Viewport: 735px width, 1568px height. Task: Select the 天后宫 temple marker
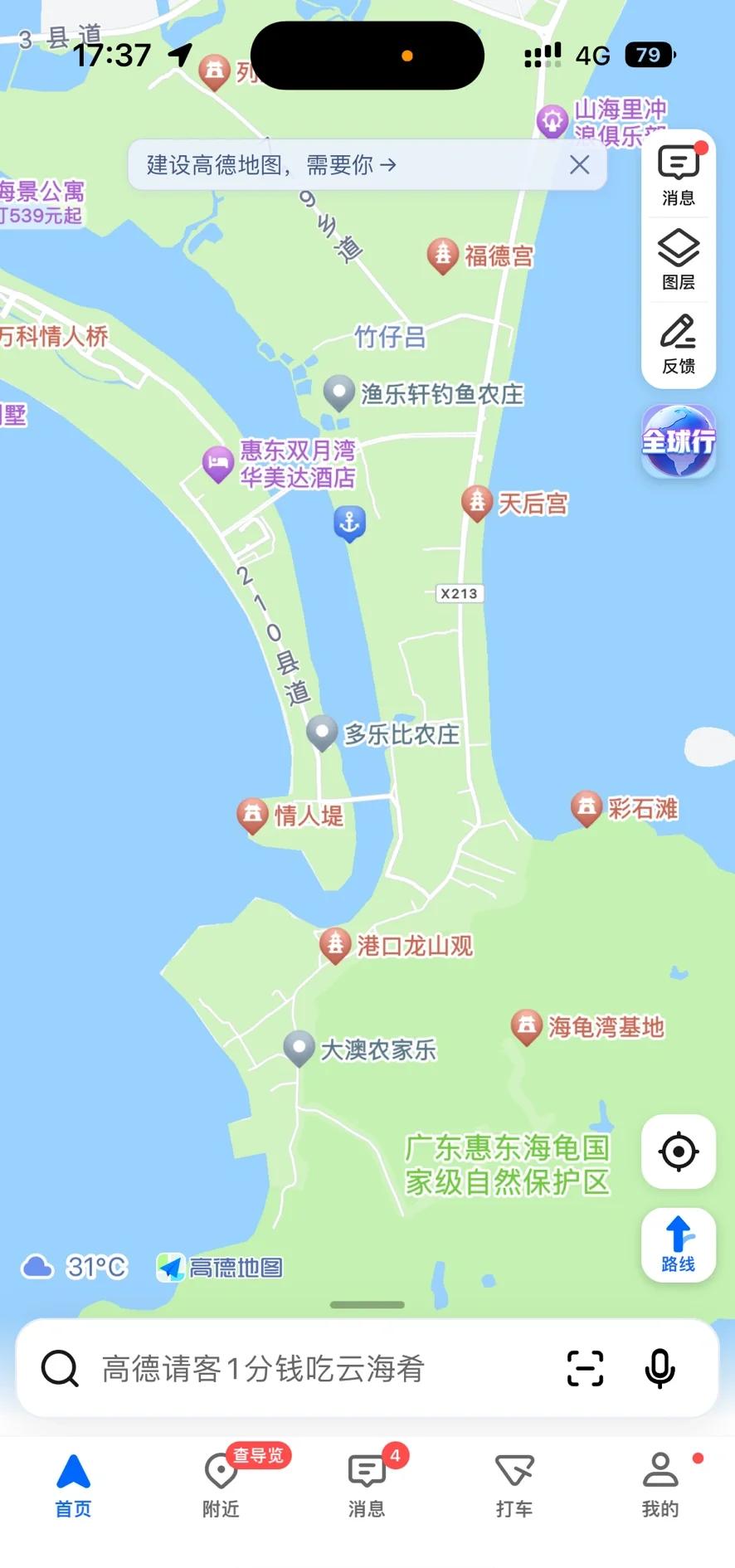(x=477, y=502)
